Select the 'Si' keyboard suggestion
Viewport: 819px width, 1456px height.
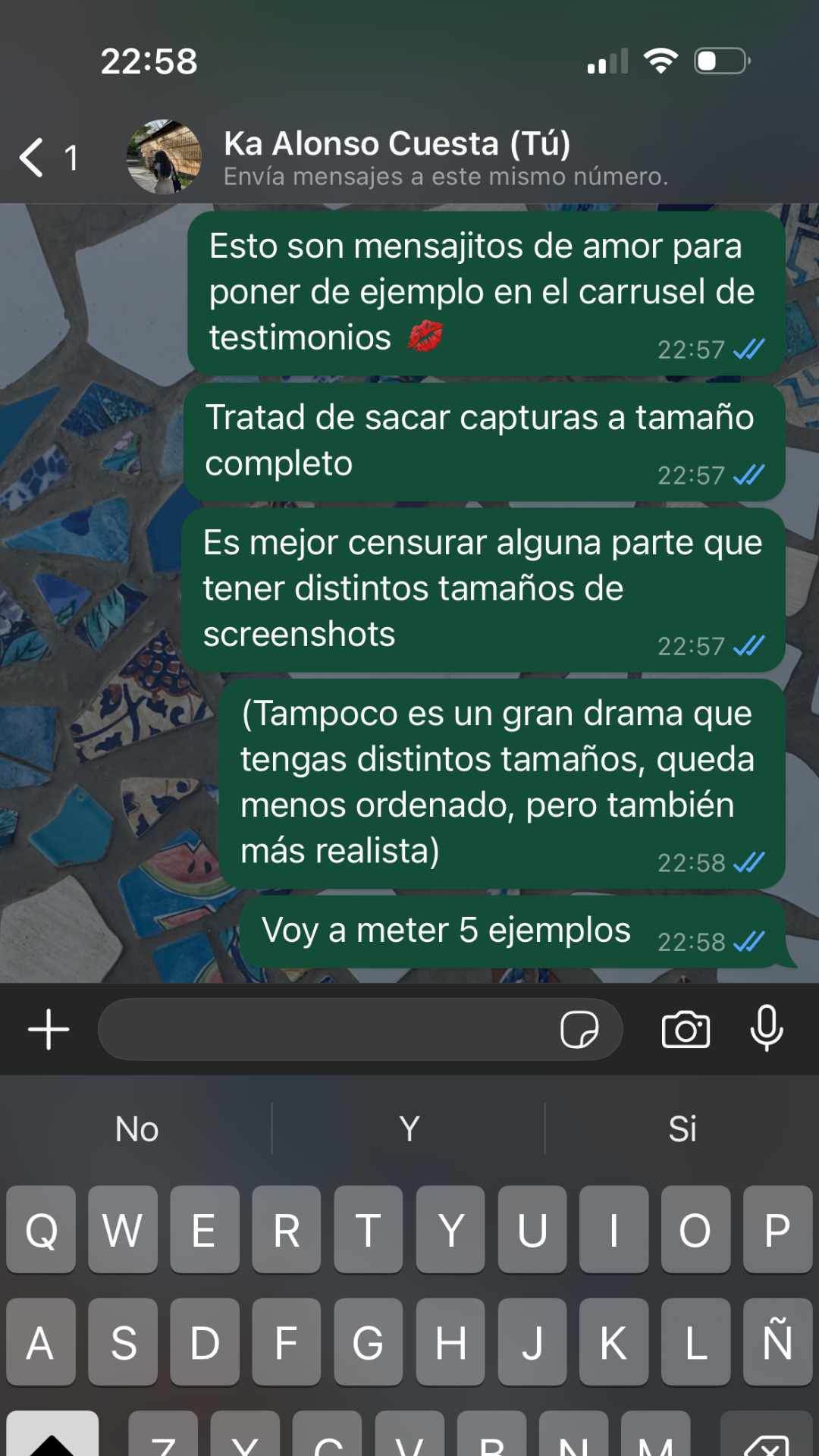682,1128
